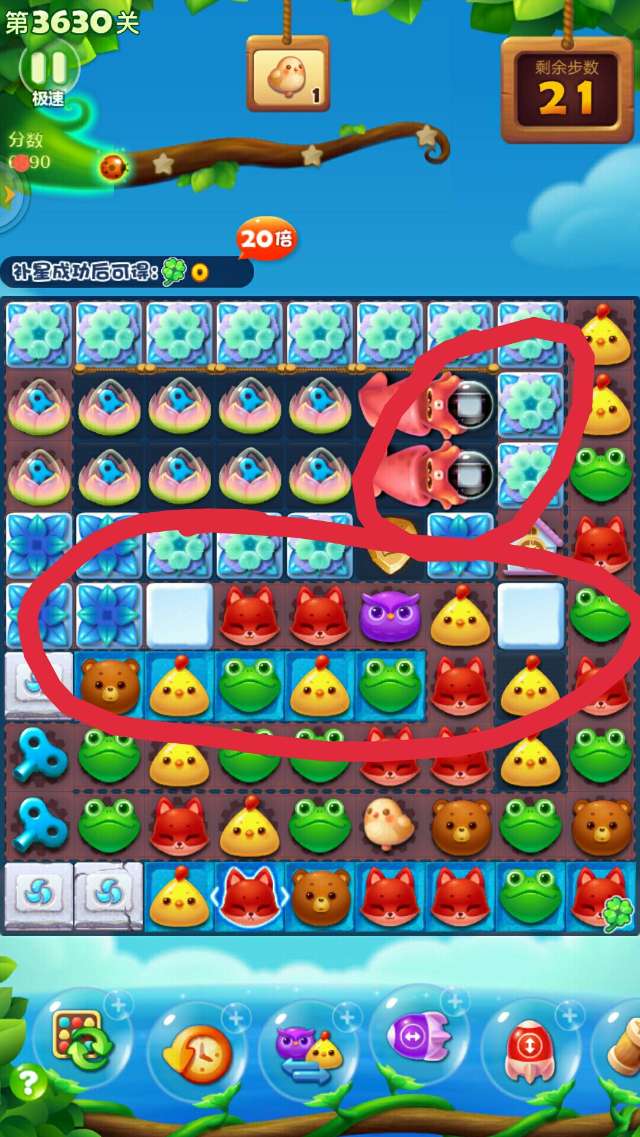
Task: Open the help question mark
Action: click(27, 1082)
